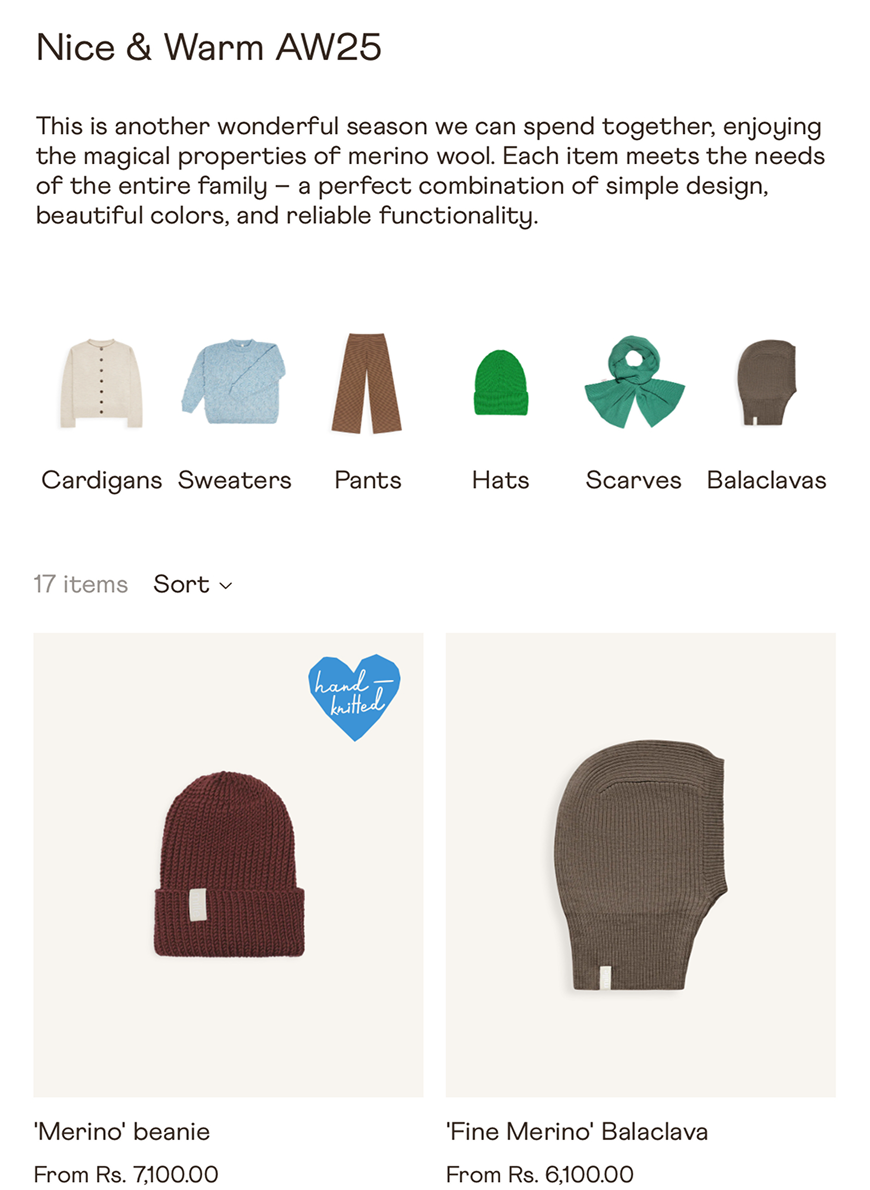
Task: Go to the Balaclavas category
Action: (766, 412)
